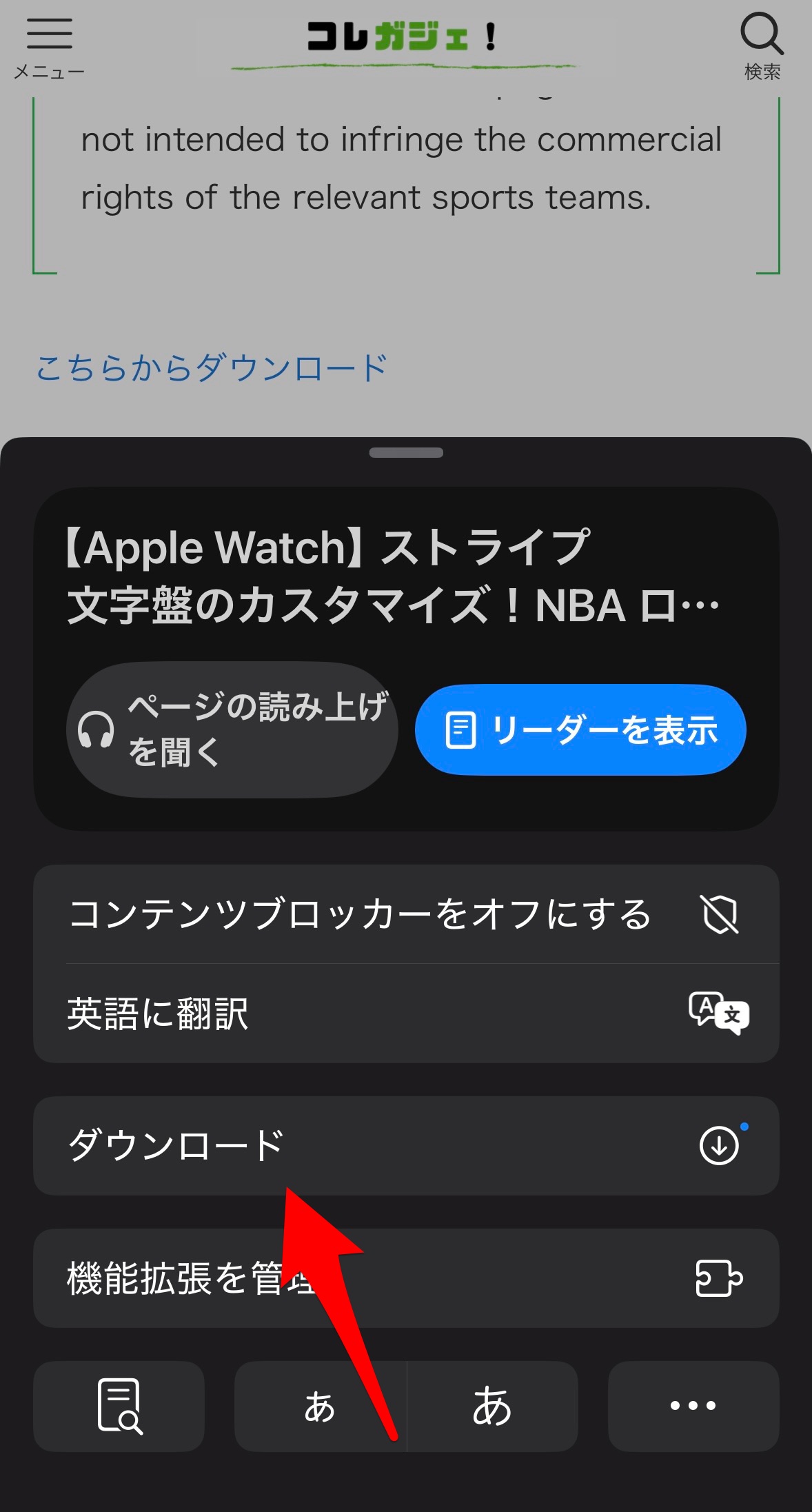Open more options with three dots
Viewport: 812px width, 1512px height.
[693, 1406]
